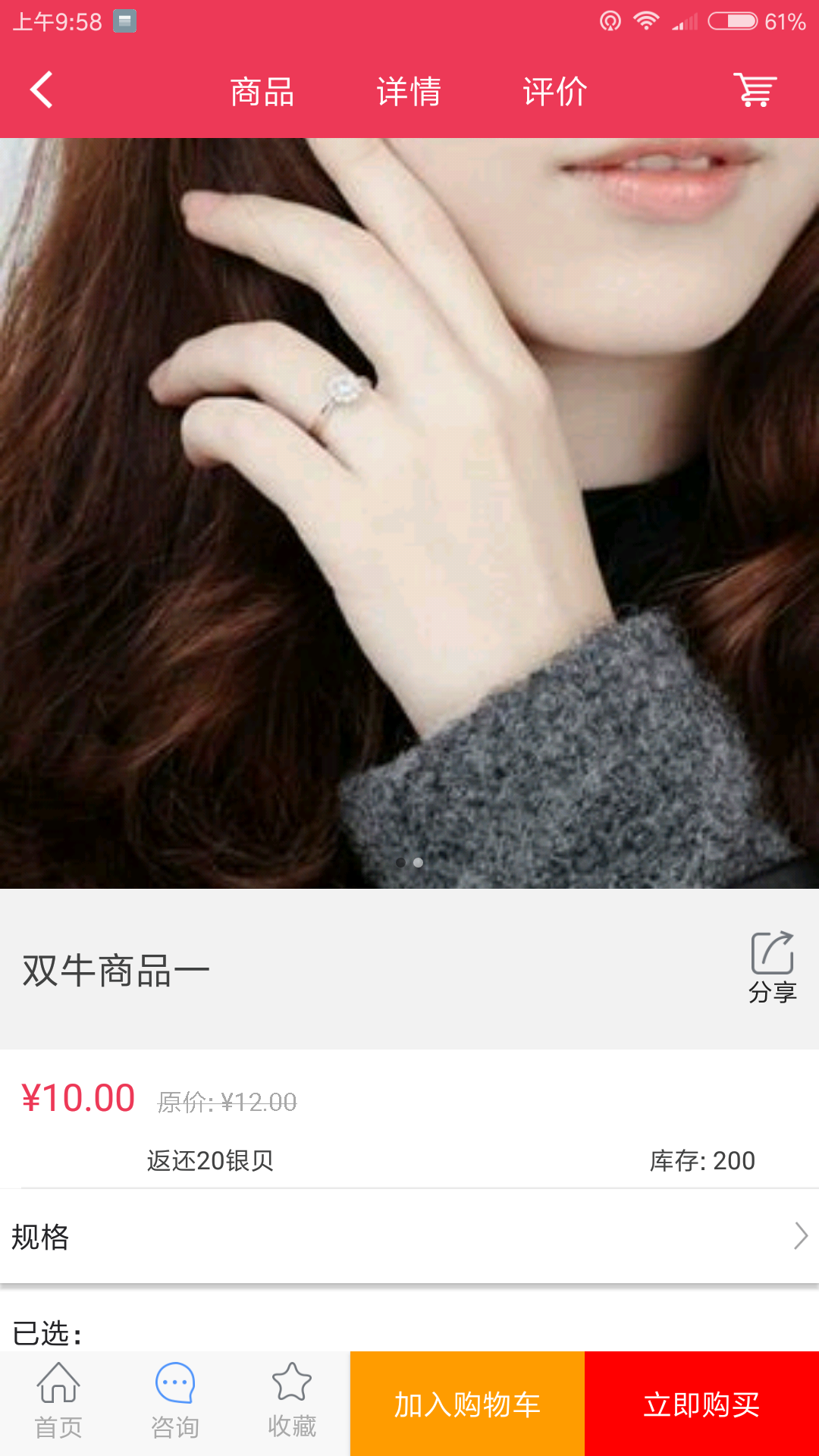This screenshot has width=819, height=1456.
Task: Go to 首页 home
Action: [x=58, y=1403]
